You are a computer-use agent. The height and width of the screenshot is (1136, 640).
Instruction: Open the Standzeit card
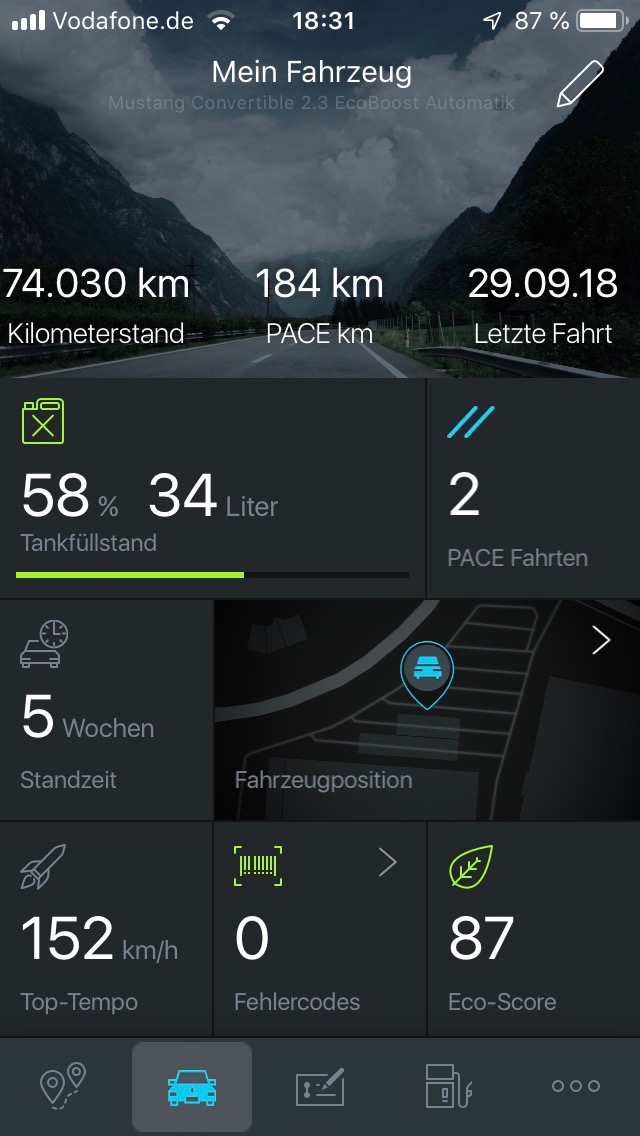[x=106, y=710]
